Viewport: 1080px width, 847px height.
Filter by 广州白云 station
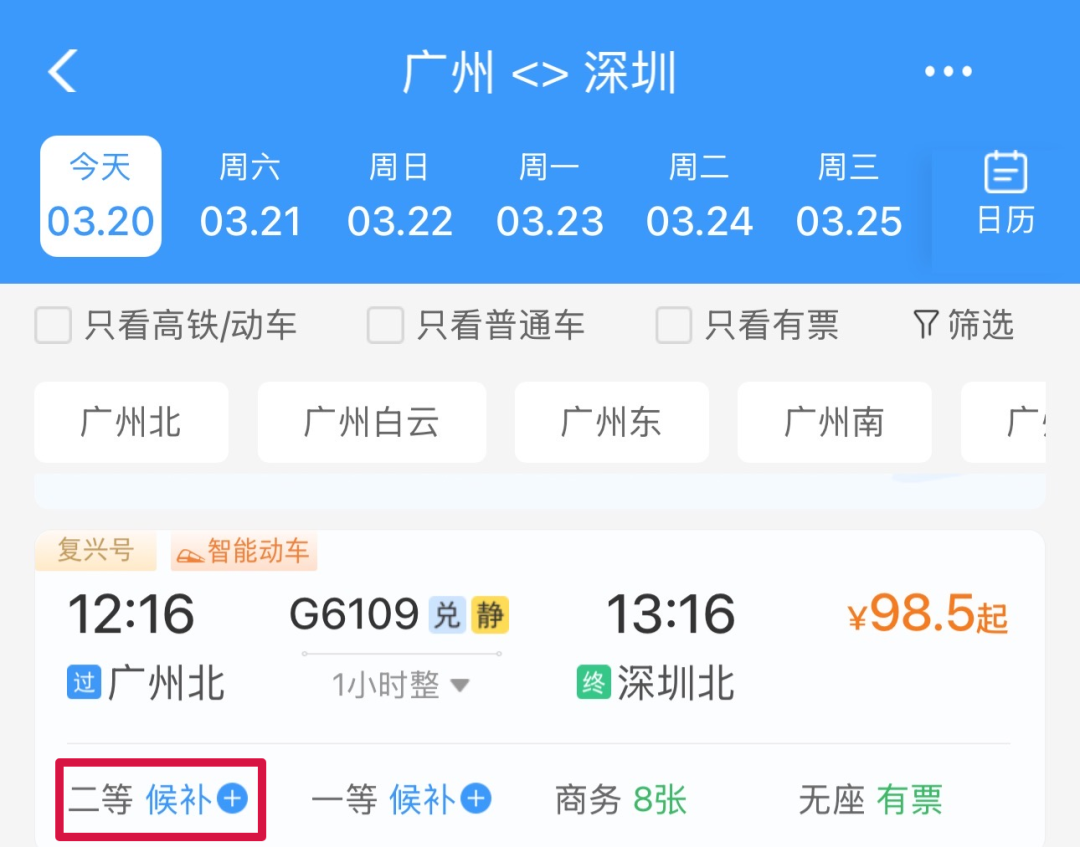click(371, 422)
